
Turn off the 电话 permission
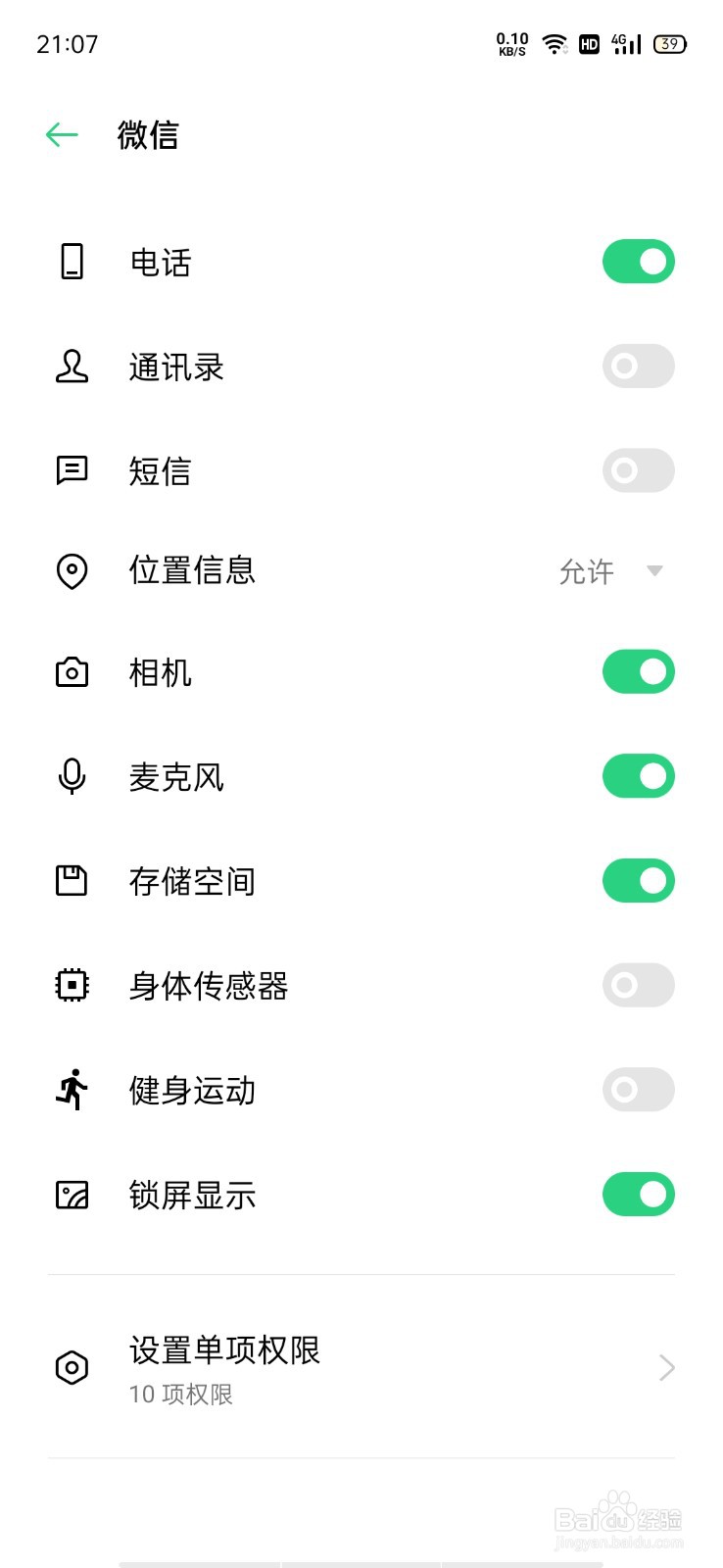639,262
